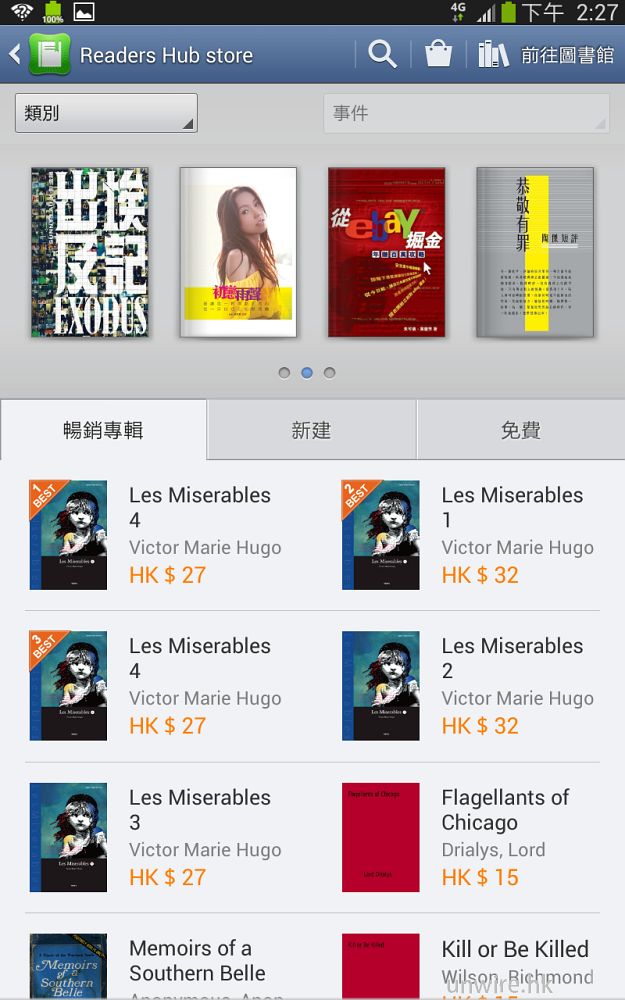Open the Exodus book cover
Image resolution: width=625 pixels, height=1000 pixels.
(x=90, y=252)
